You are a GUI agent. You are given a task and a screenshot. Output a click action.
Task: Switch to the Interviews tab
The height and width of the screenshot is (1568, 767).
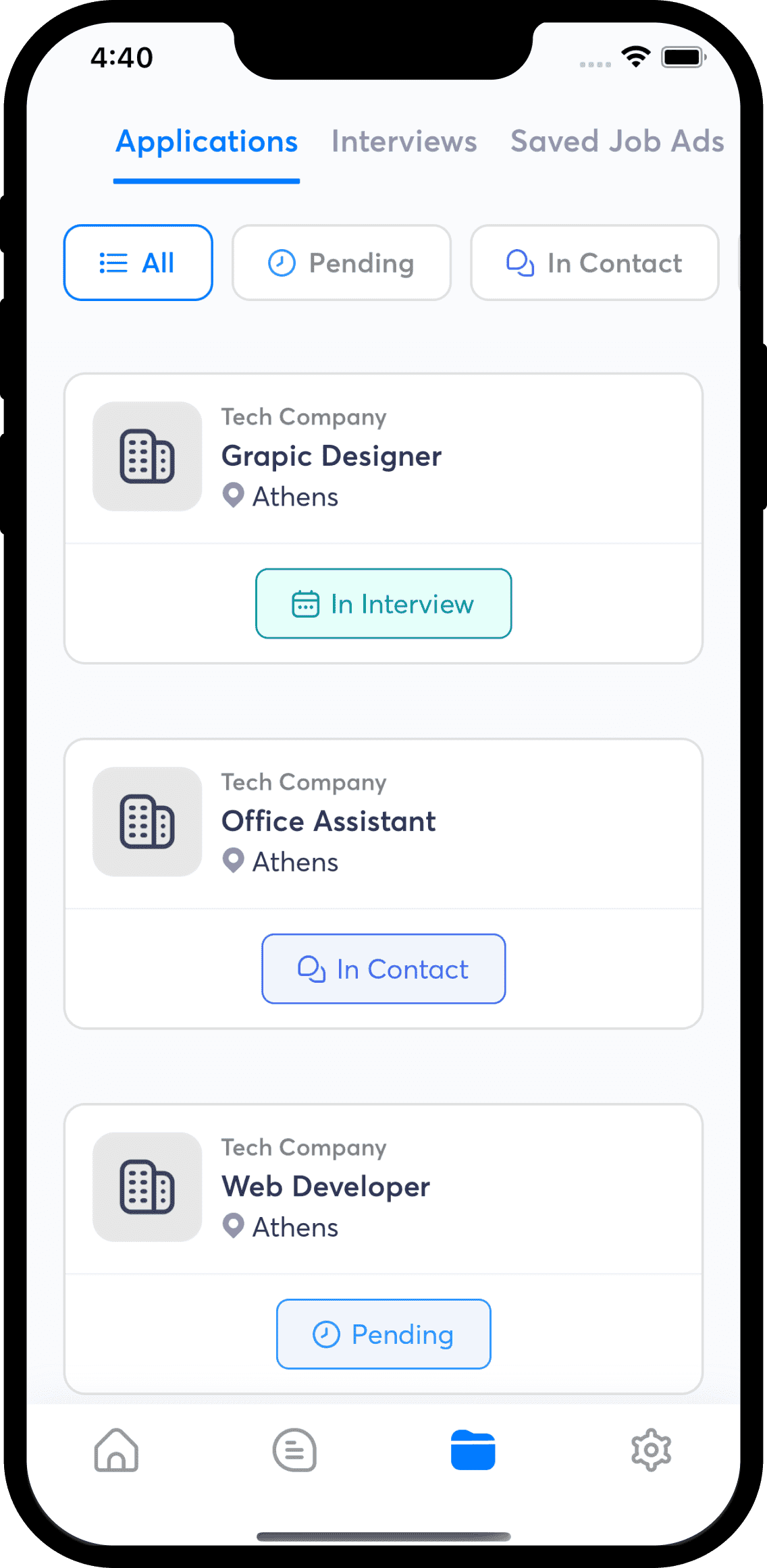click(x=404, y=142)
